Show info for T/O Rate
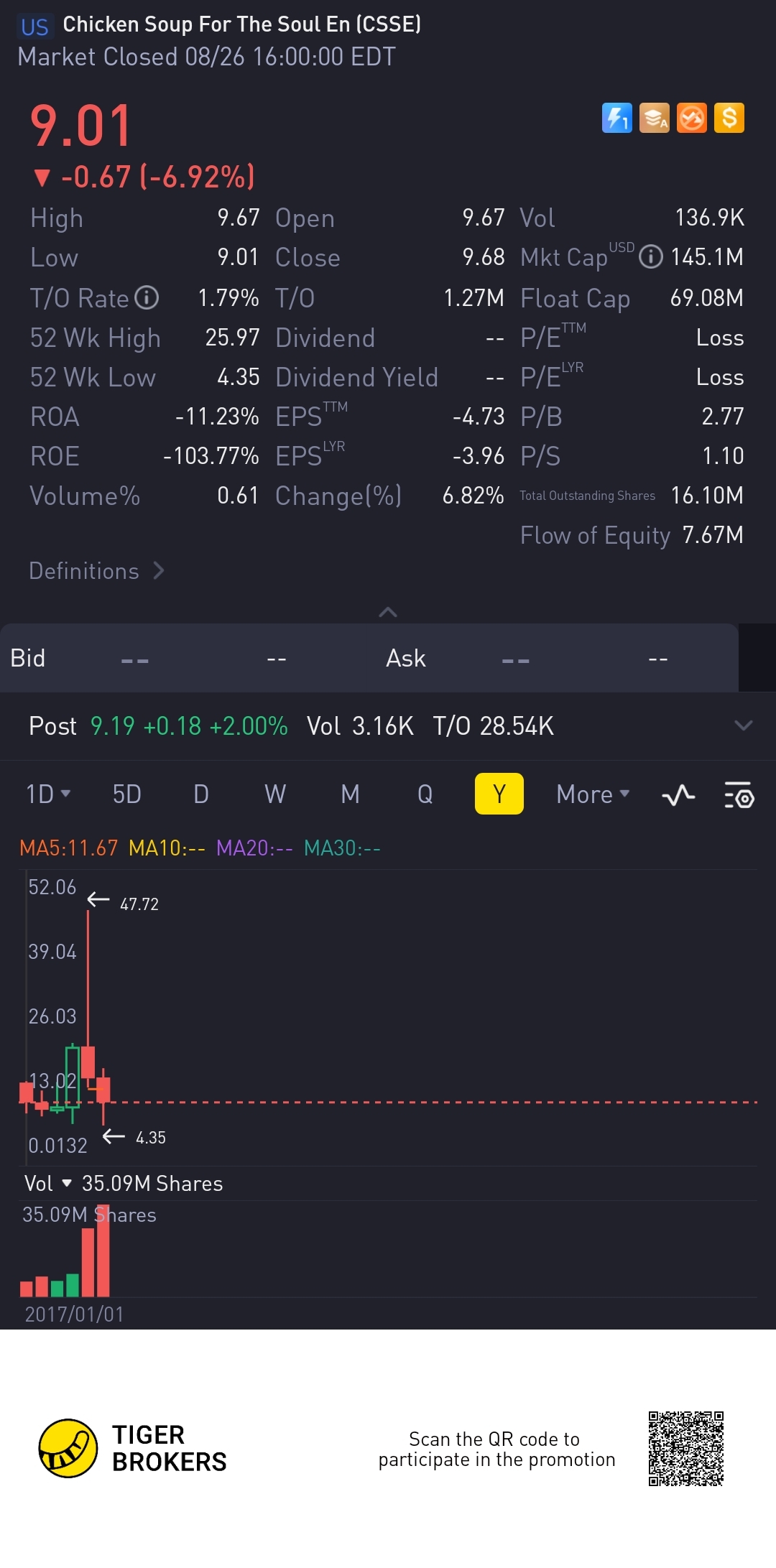This screenshot has height=1568, width=776. coord(147,297)
